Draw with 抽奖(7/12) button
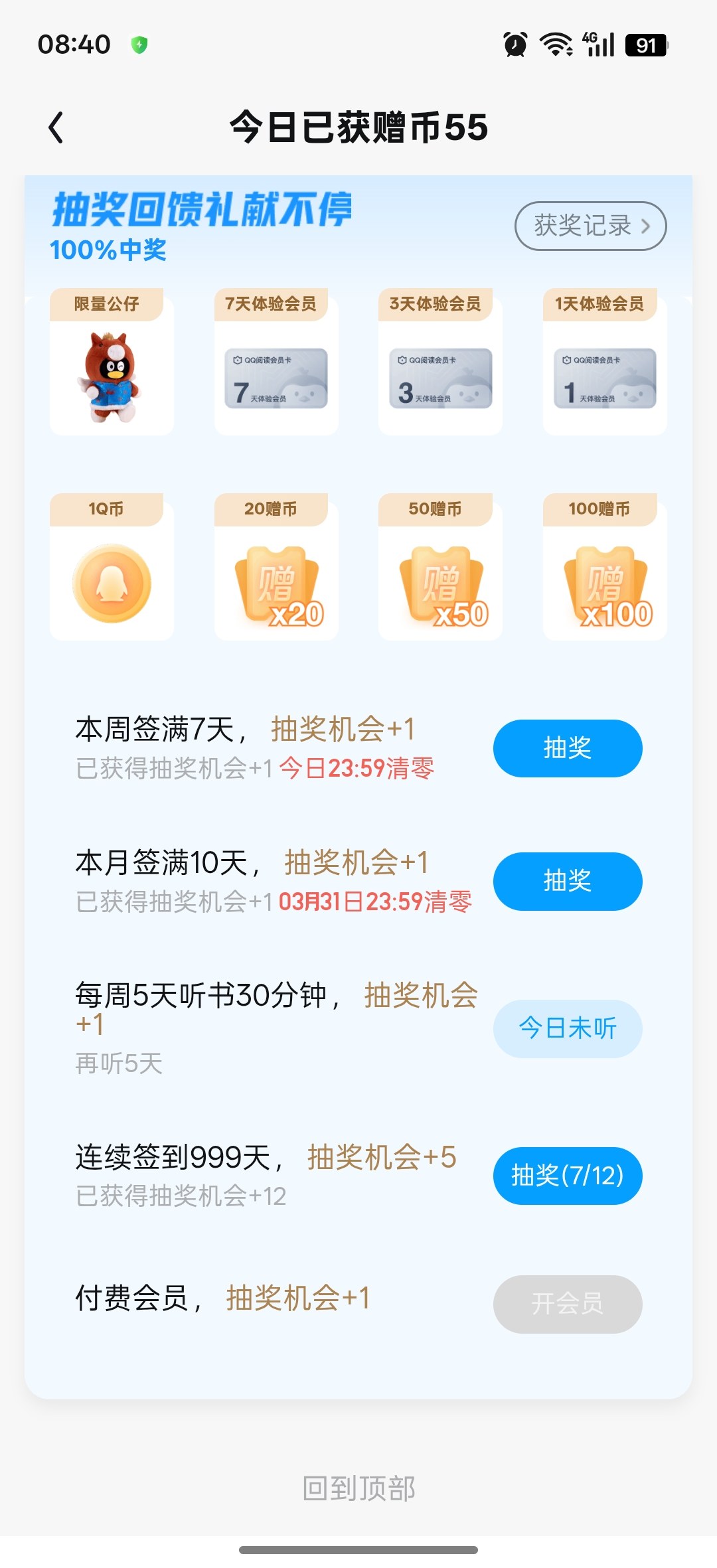This screenshot has width=717, height=1568. coord(567,1176)
